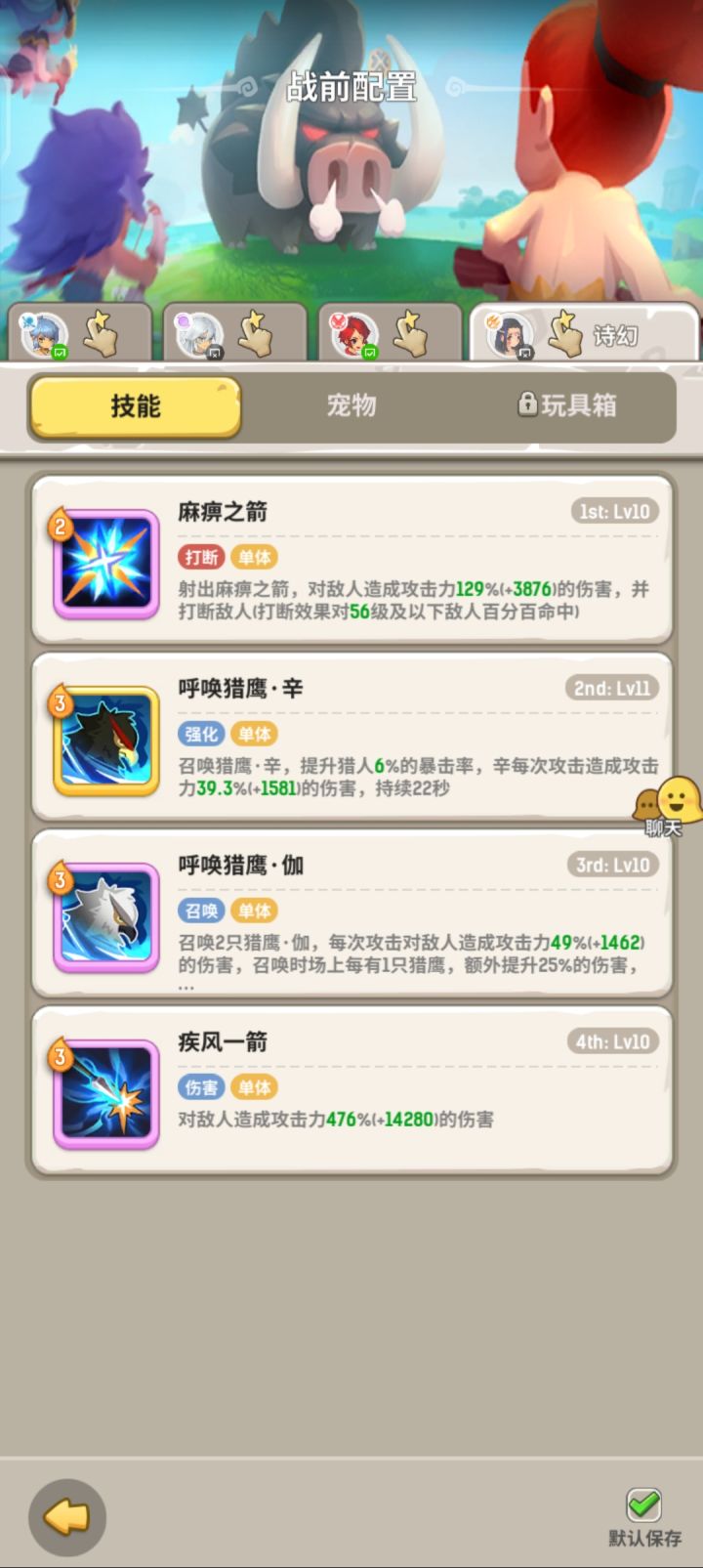Click the 单体 tag on 疾风一箭
Screen dimensions: 703x1568
[x=254, y=1086]
